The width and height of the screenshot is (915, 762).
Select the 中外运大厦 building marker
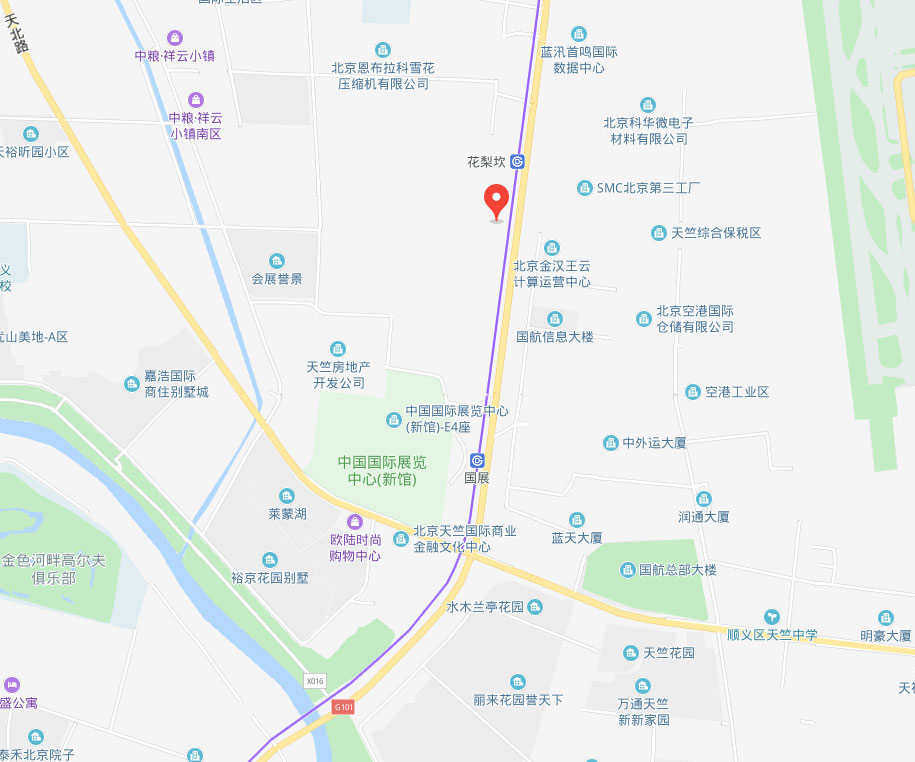click(x=611, y=443)
